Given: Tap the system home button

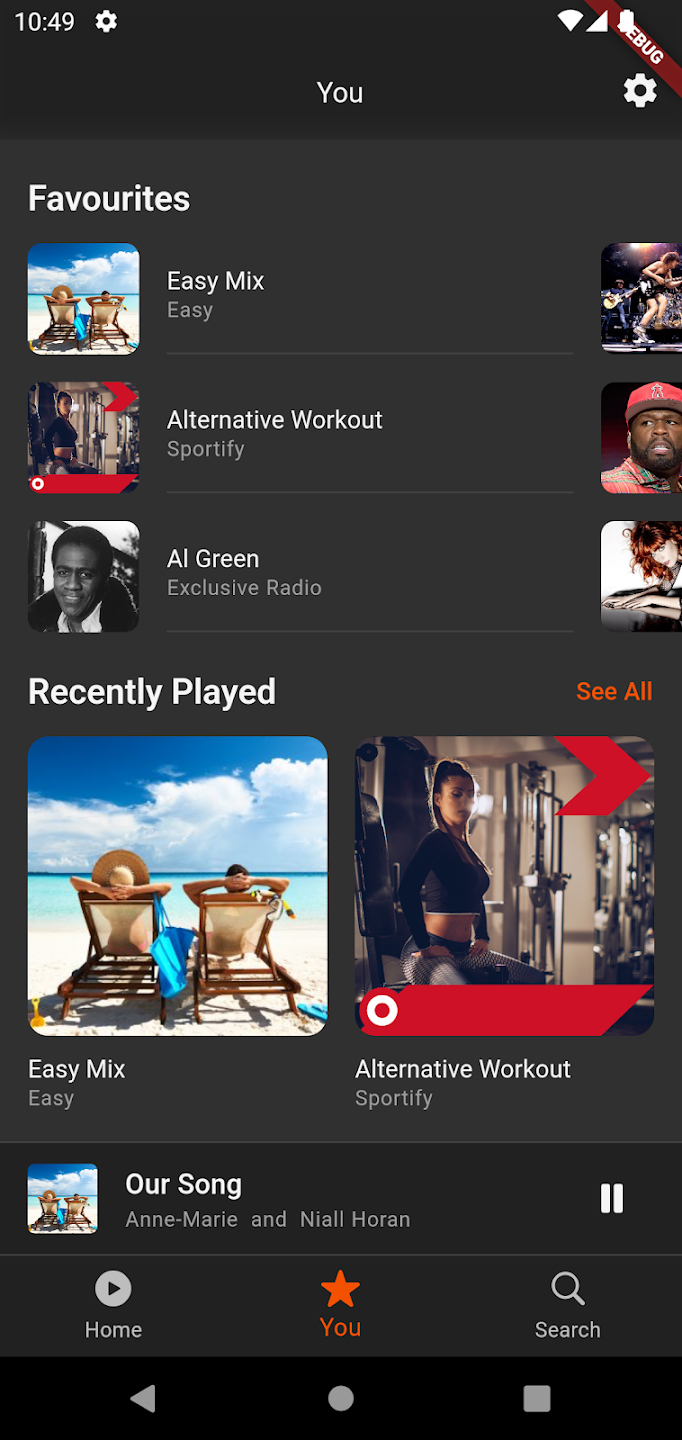Looking at the screenshot, I should point(341,1398).
